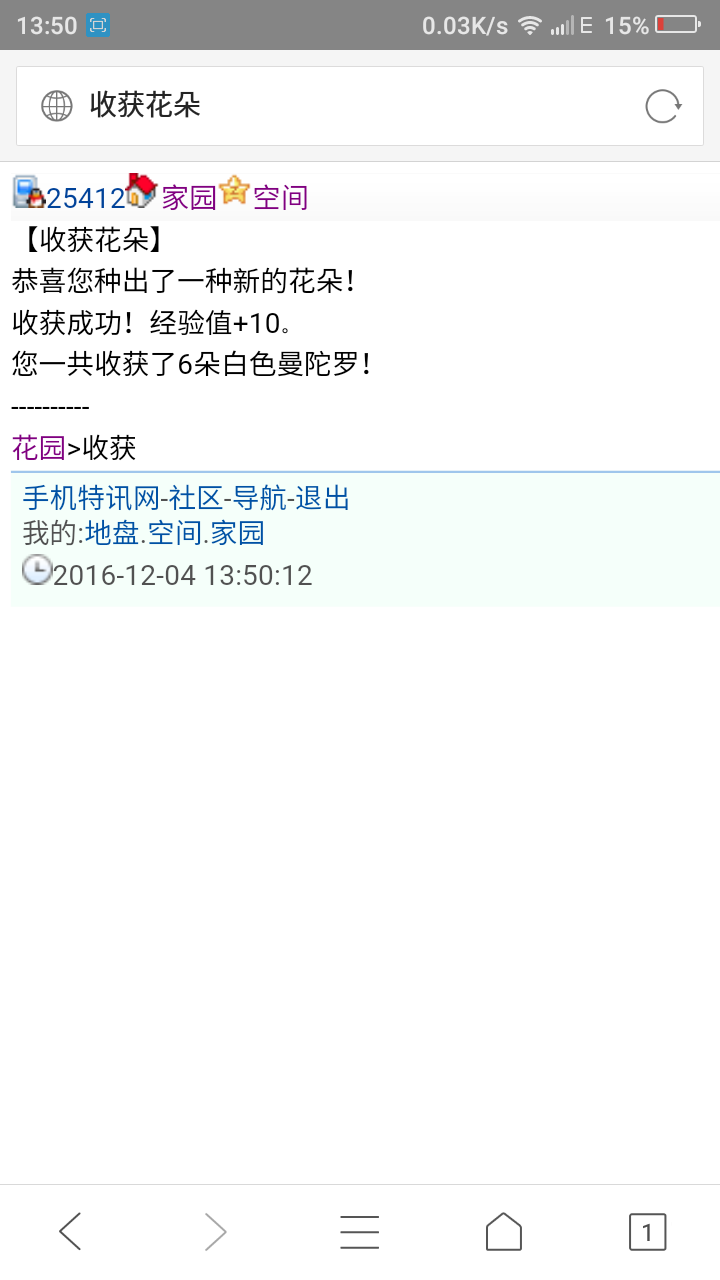Open the tab switcher showing 1 tab

(x=647, y=1232)
